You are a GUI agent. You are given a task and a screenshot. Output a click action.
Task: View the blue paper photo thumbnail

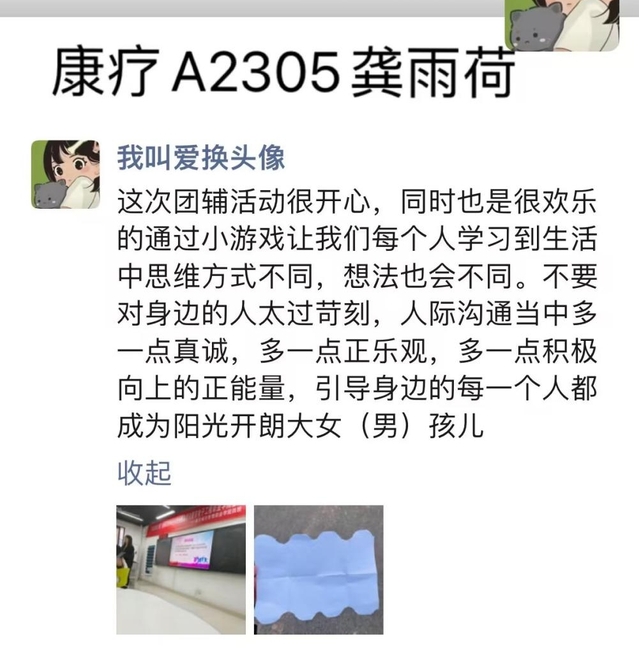pyautogui.click(x=318, y=569)
